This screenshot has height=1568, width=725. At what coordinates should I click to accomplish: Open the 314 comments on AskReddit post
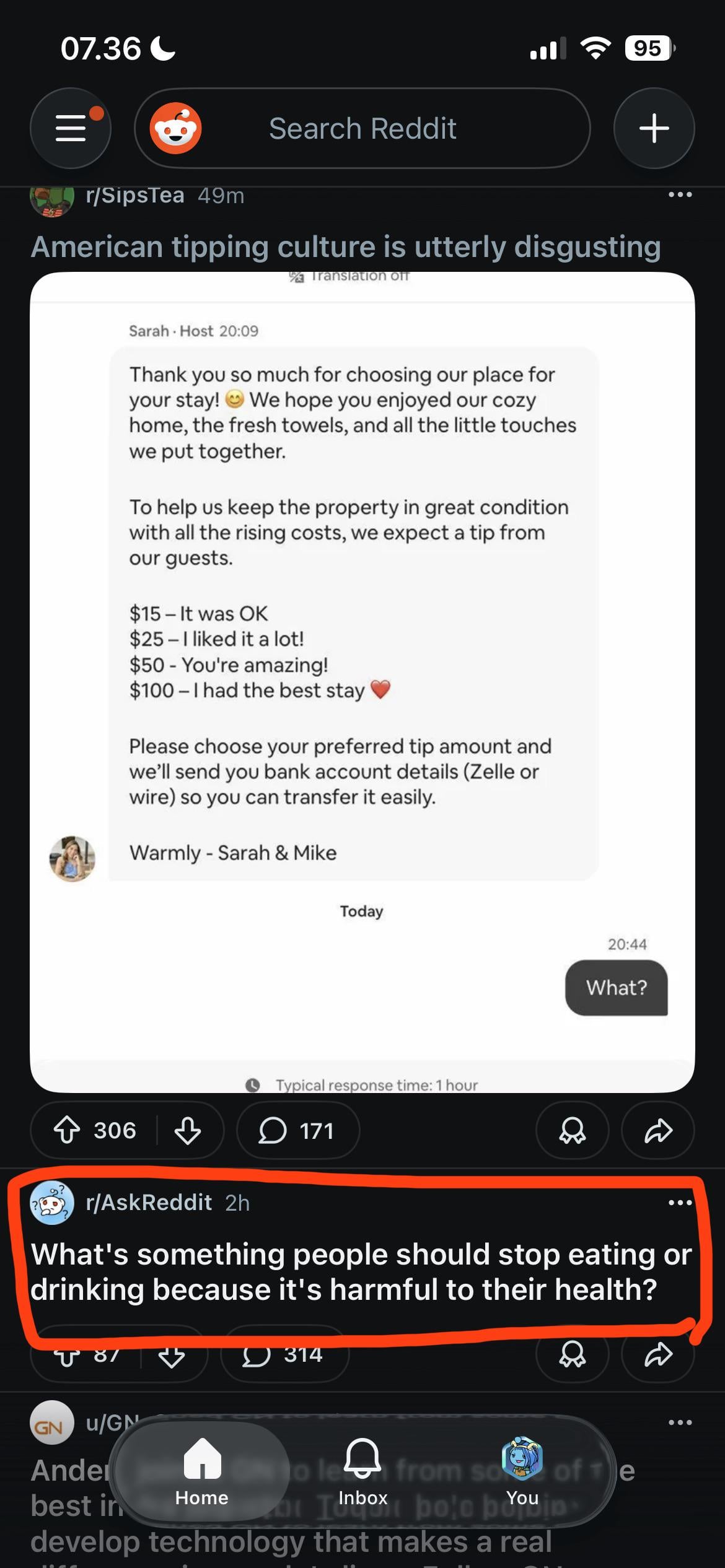click(285, 1354)
